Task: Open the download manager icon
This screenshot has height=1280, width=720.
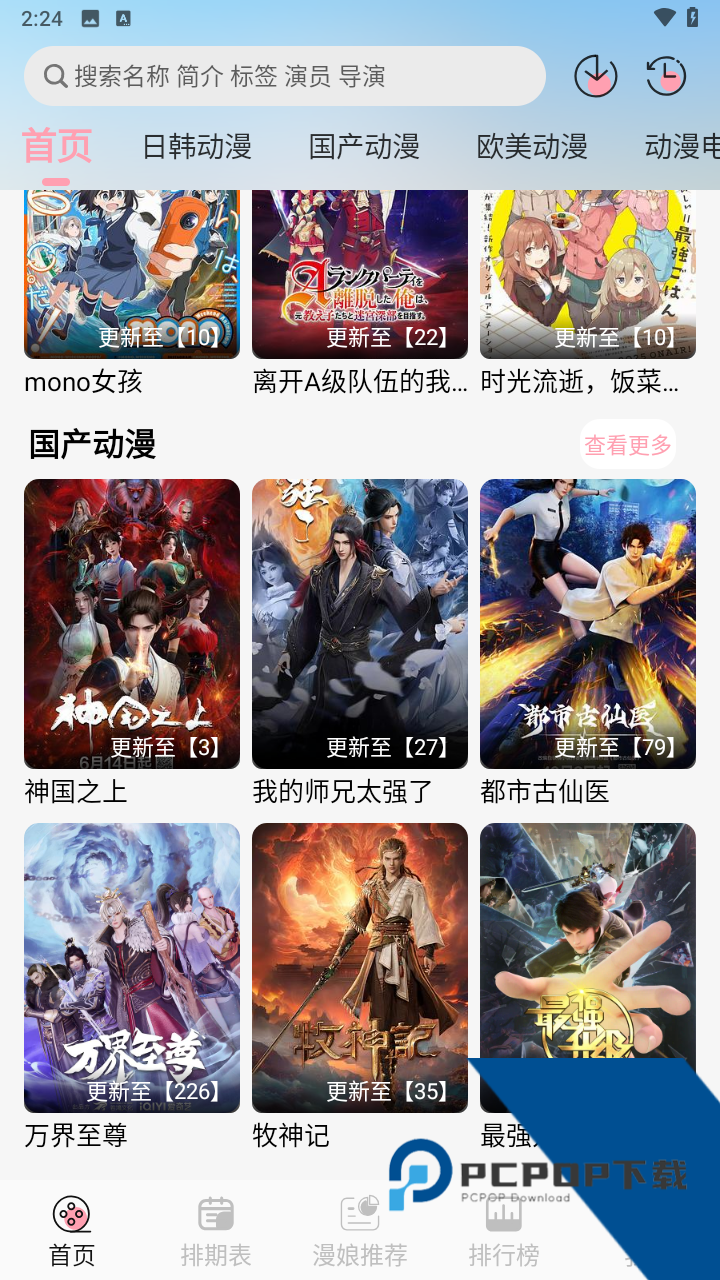Action: click(595, 75)
